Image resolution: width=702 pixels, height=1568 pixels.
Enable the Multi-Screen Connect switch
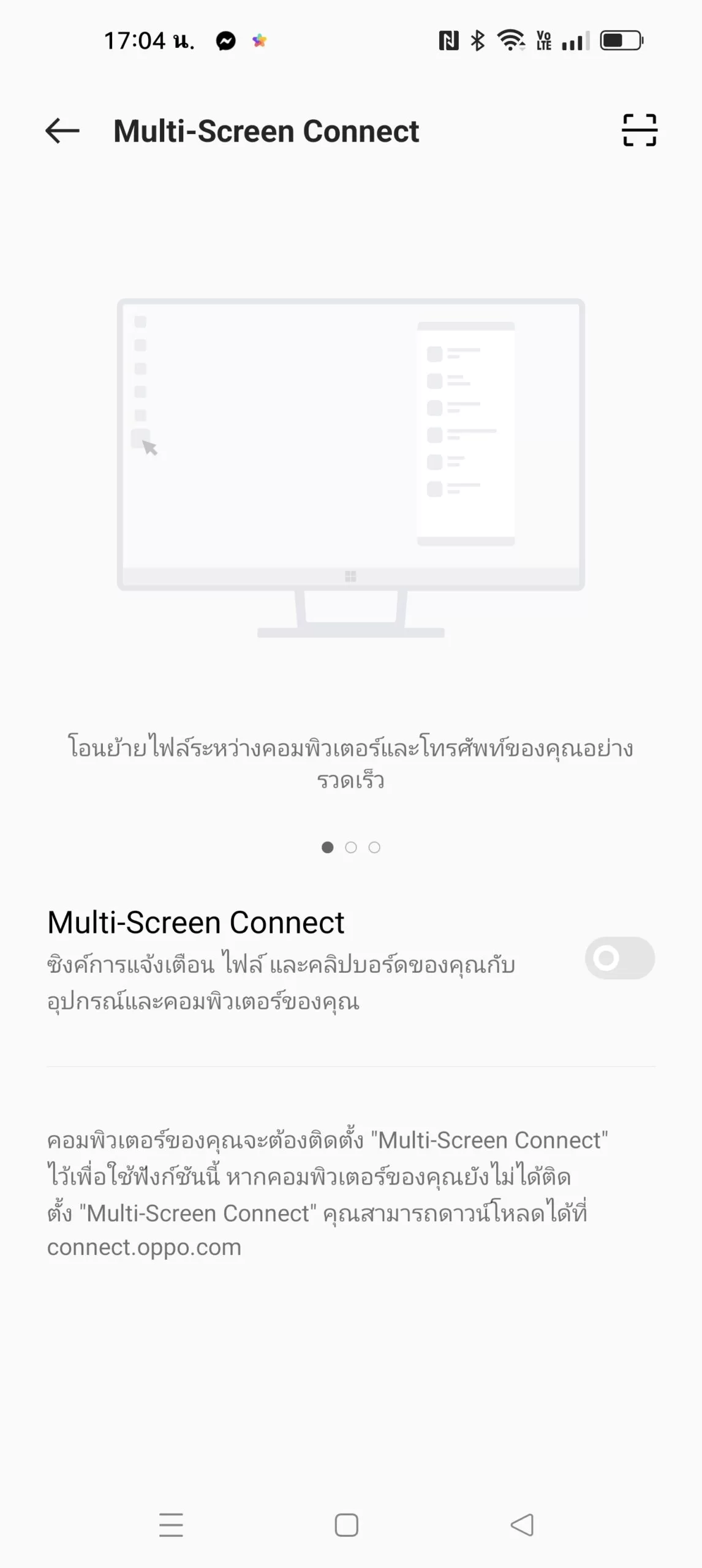pos(619,958)
